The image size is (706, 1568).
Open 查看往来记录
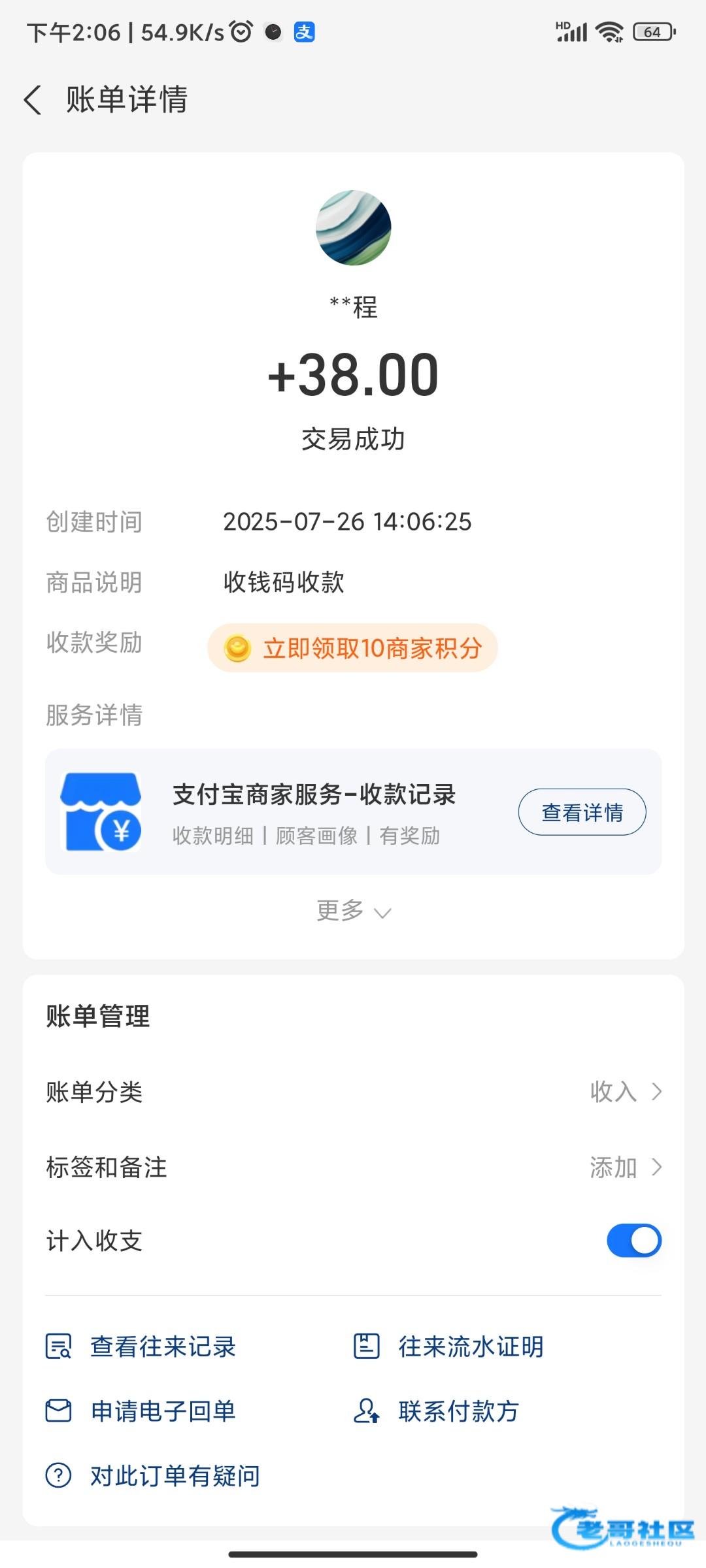(141, 1347)
